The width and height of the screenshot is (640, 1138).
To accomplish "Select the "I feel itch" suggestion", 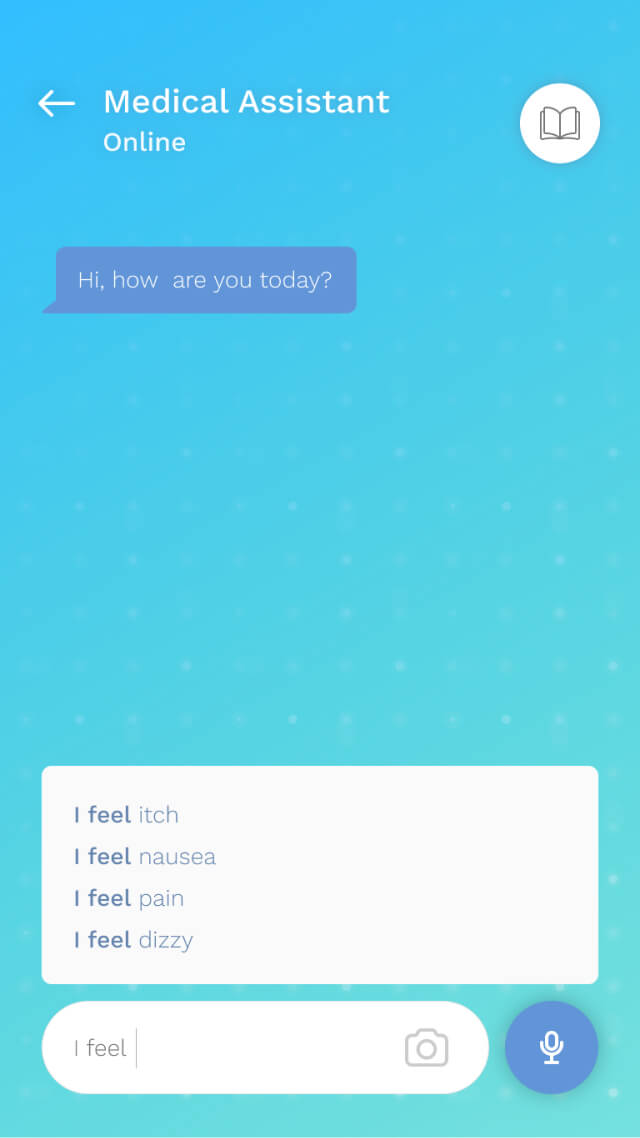I will point(127,815).
